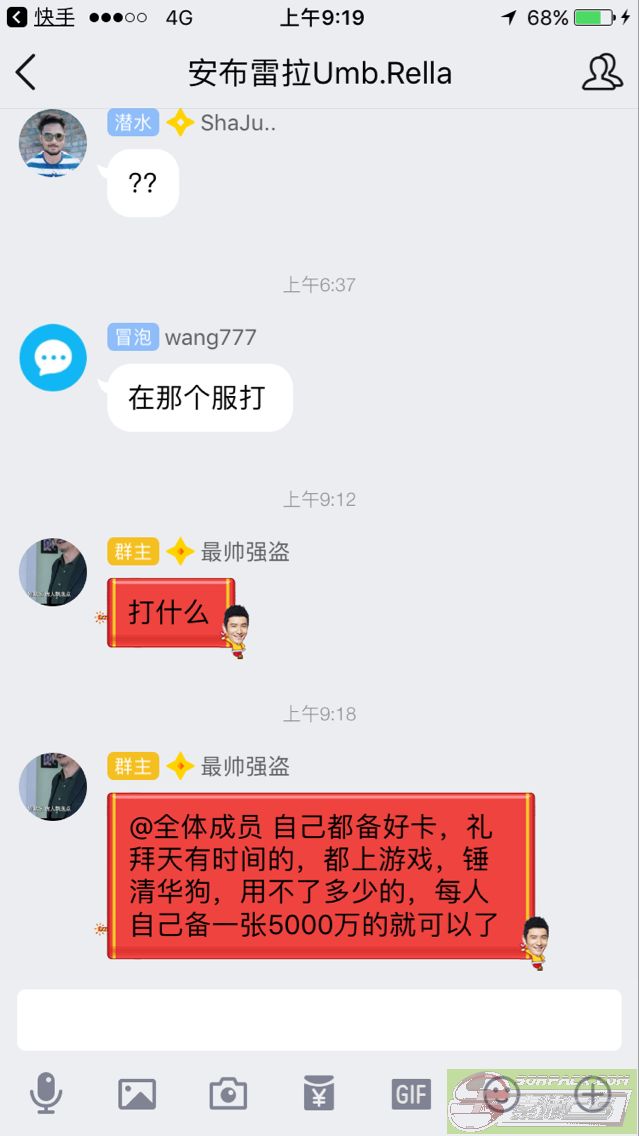
Task: Return to 快手 app via status bar
Action: coord(42,17)
